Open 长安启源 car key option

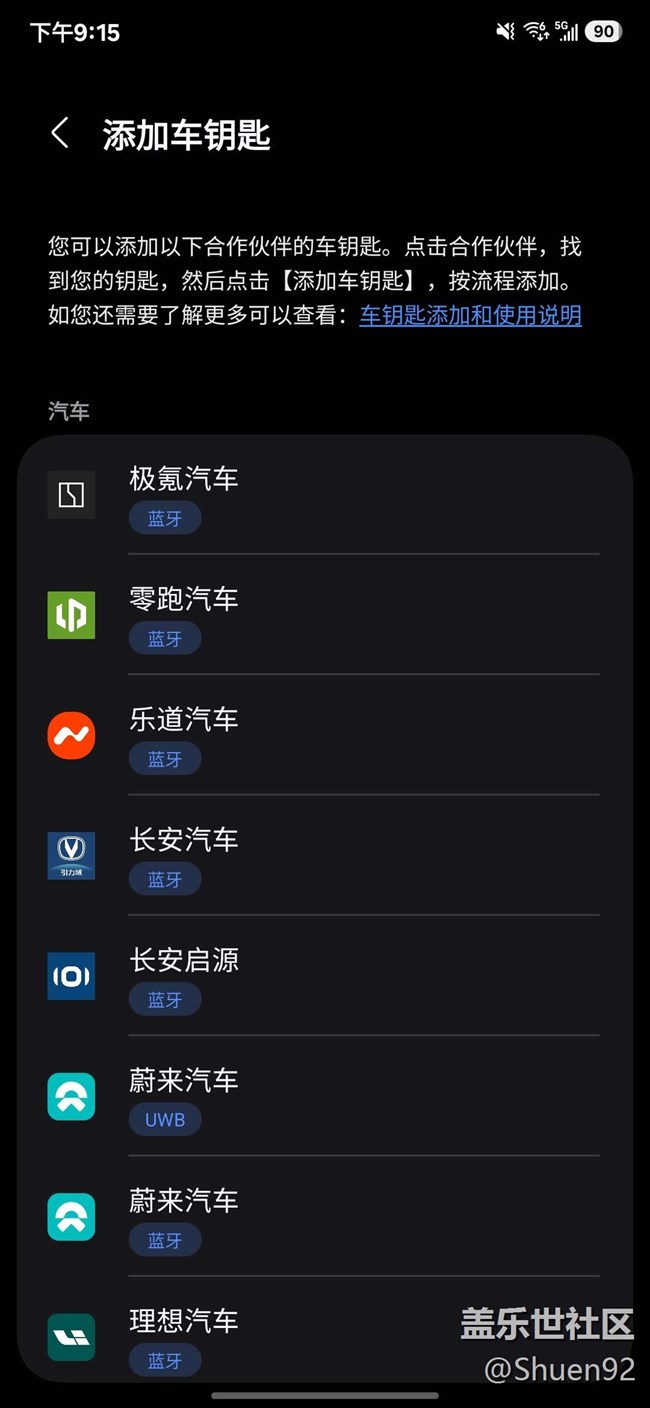click(x=325, y=975)
